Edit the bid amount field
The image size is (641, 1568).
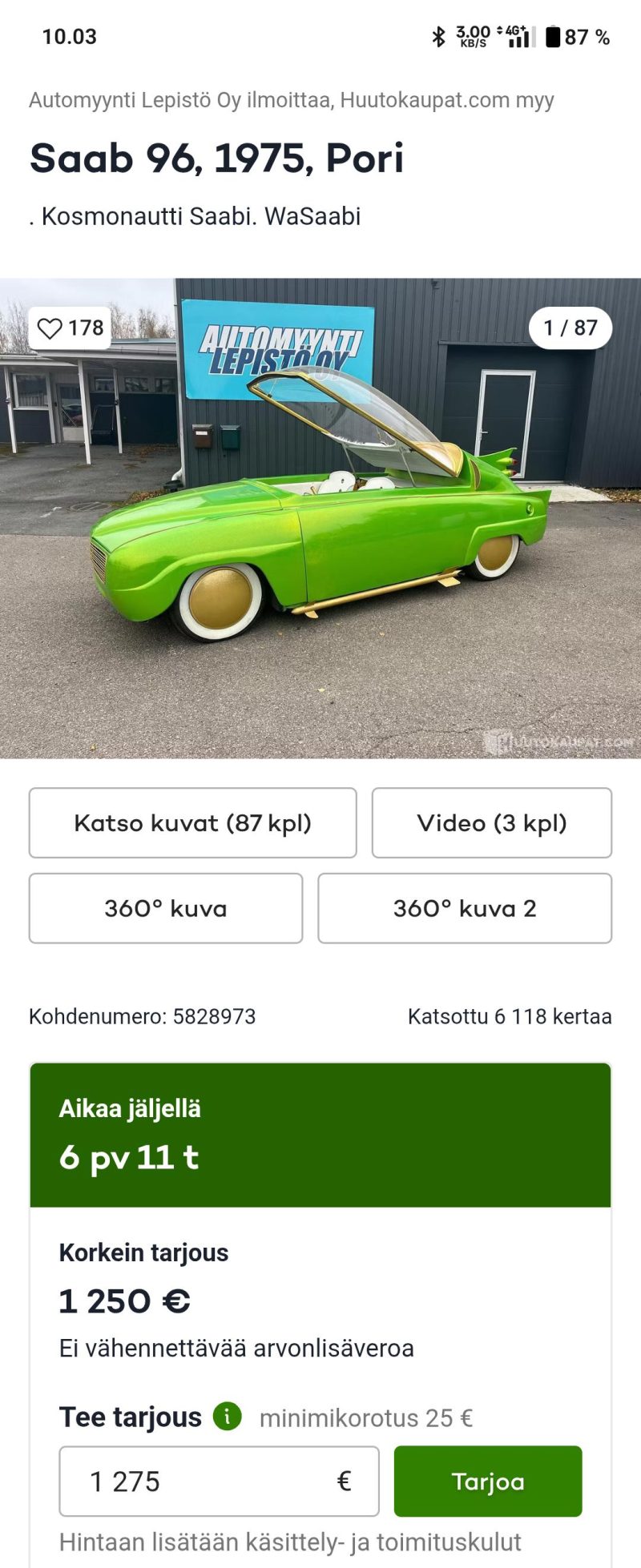(208, 1482)
